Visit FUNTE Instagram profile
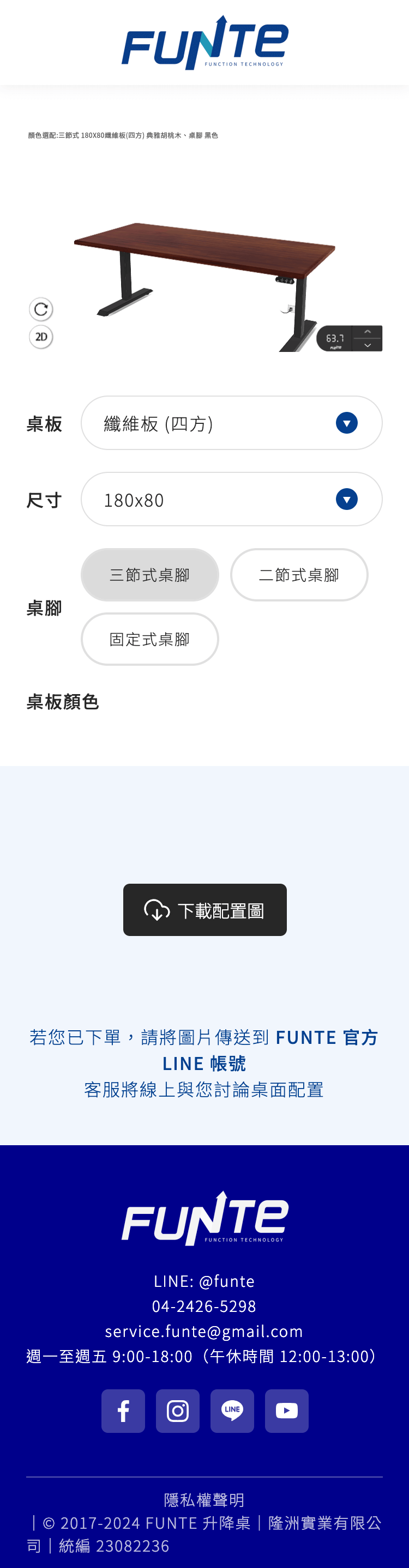409x1568 pixels. click(177, 1411)
